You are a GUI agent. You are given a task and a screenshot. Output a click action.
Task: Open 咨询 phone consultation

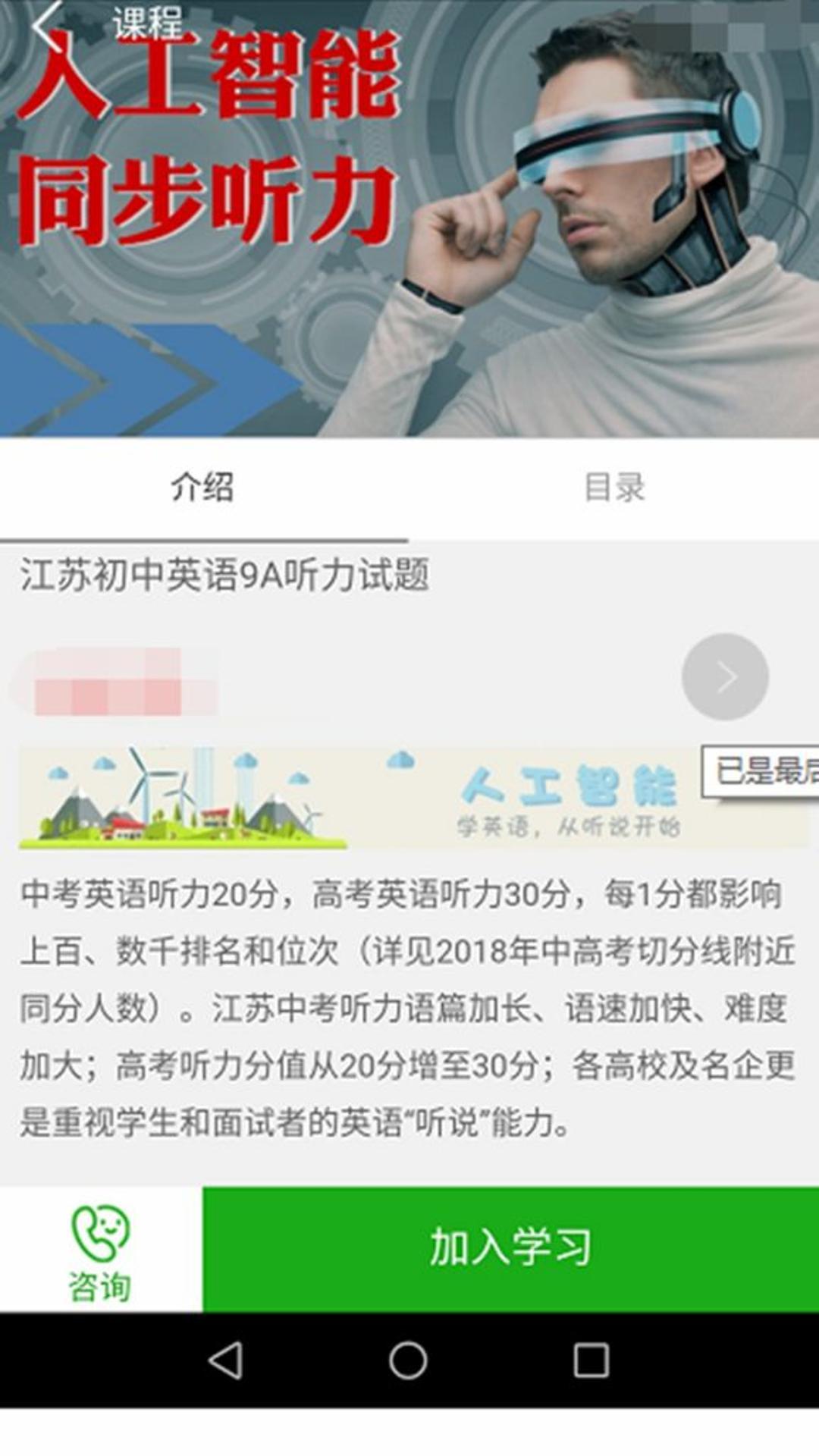tap(100, 1250)
